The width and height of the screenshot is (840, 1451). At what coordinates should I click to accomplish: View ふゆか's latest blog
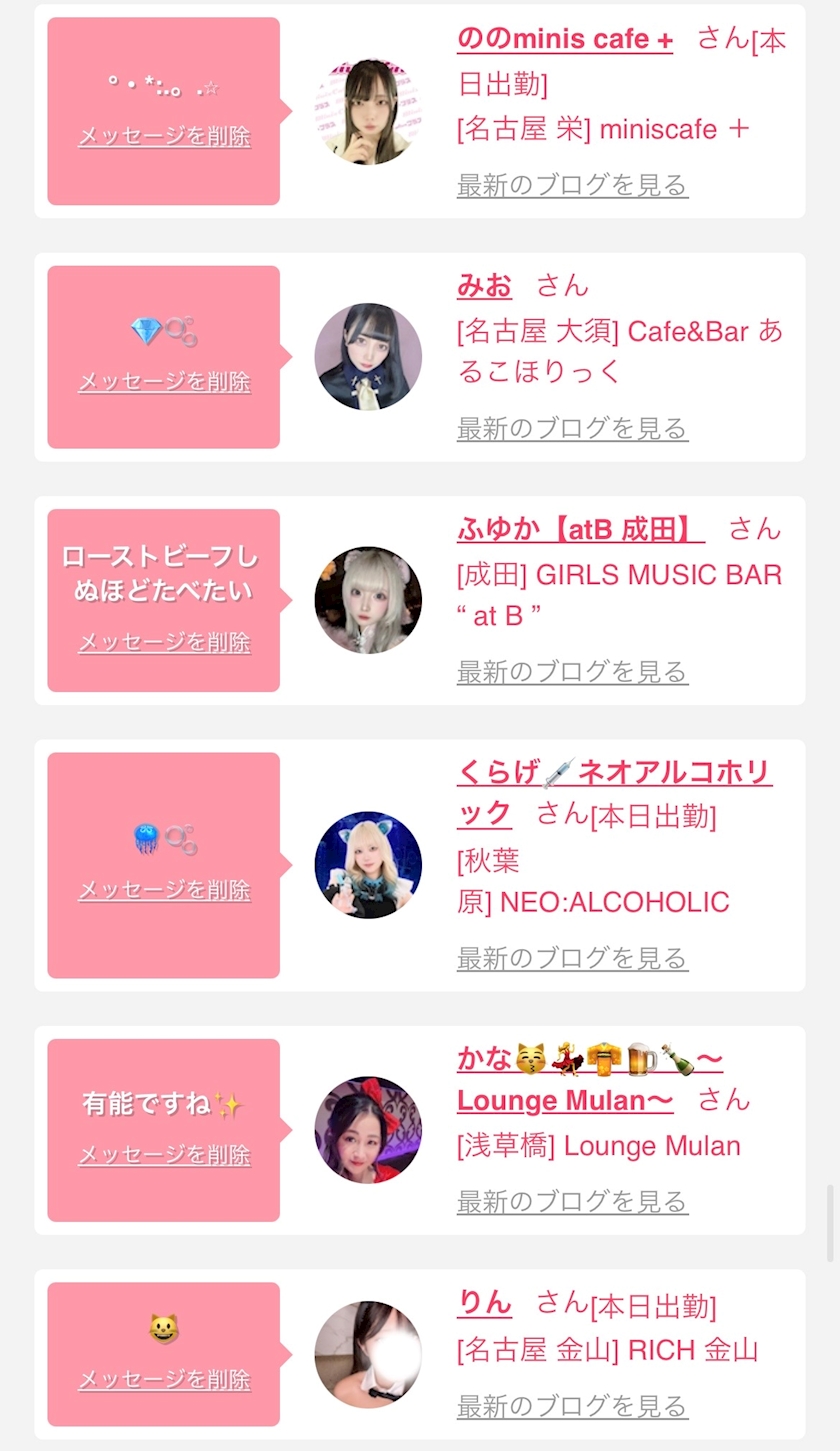click(572, 672)
